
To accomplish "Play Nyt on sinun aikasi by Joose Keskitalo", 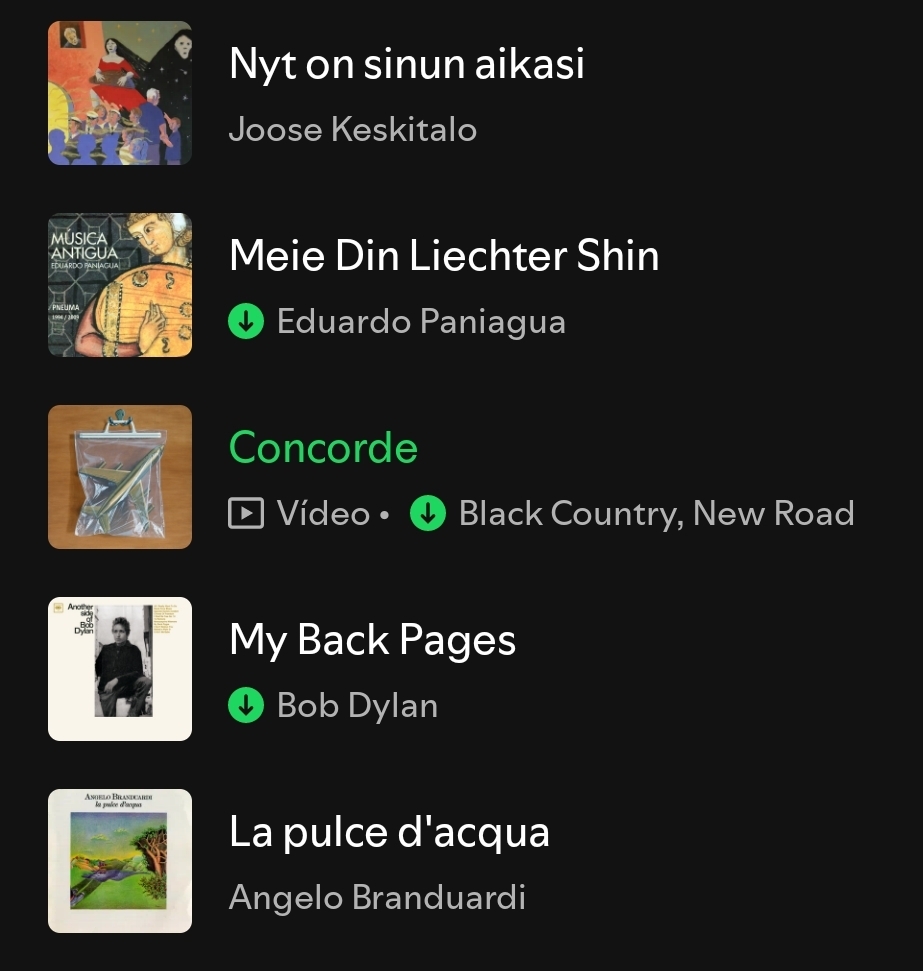I will [406, 66].
